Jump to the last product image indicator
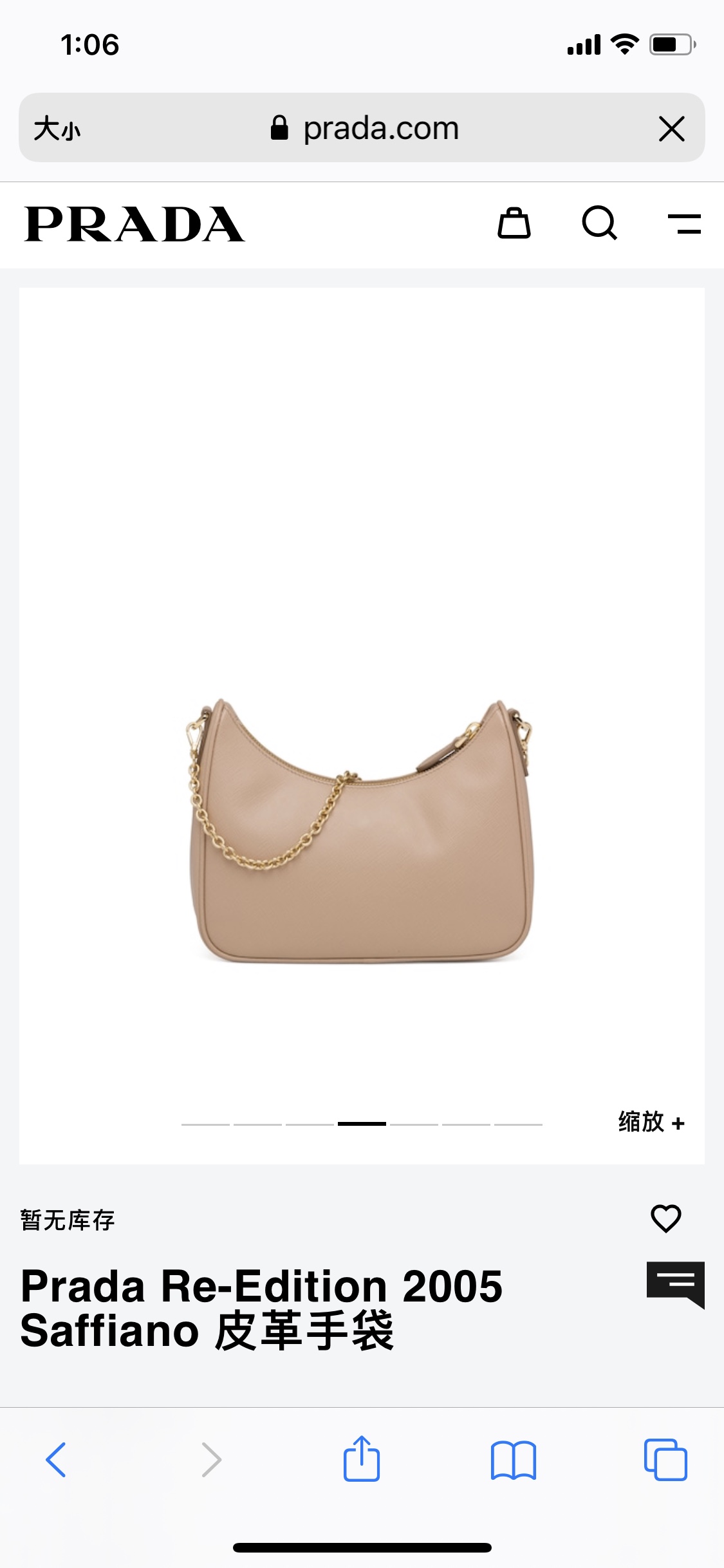This screenshot has width=724, height=1568. click(518, 1124)
